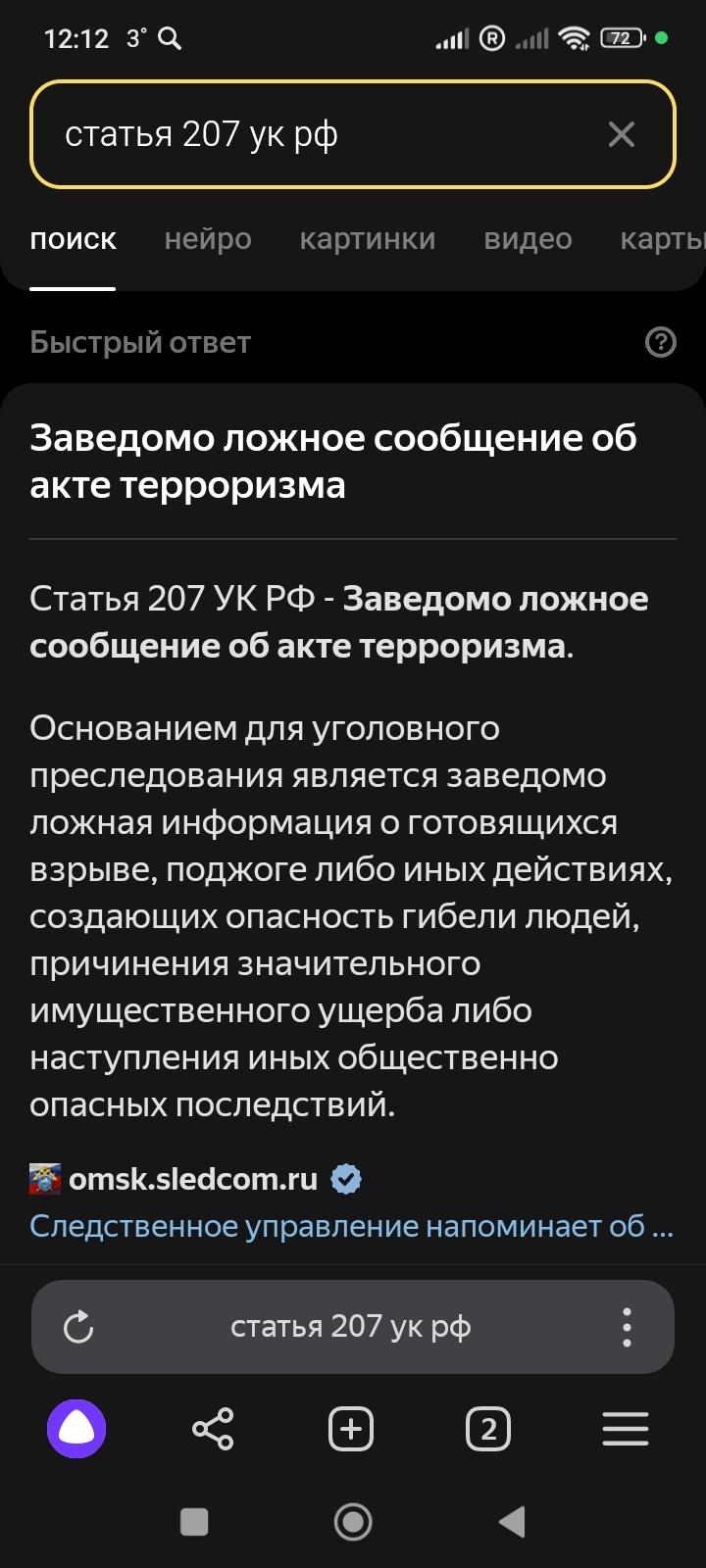This screenshot has height=1568, width=706.
Task: Go to the system home screen
Action: point(353,1522)
